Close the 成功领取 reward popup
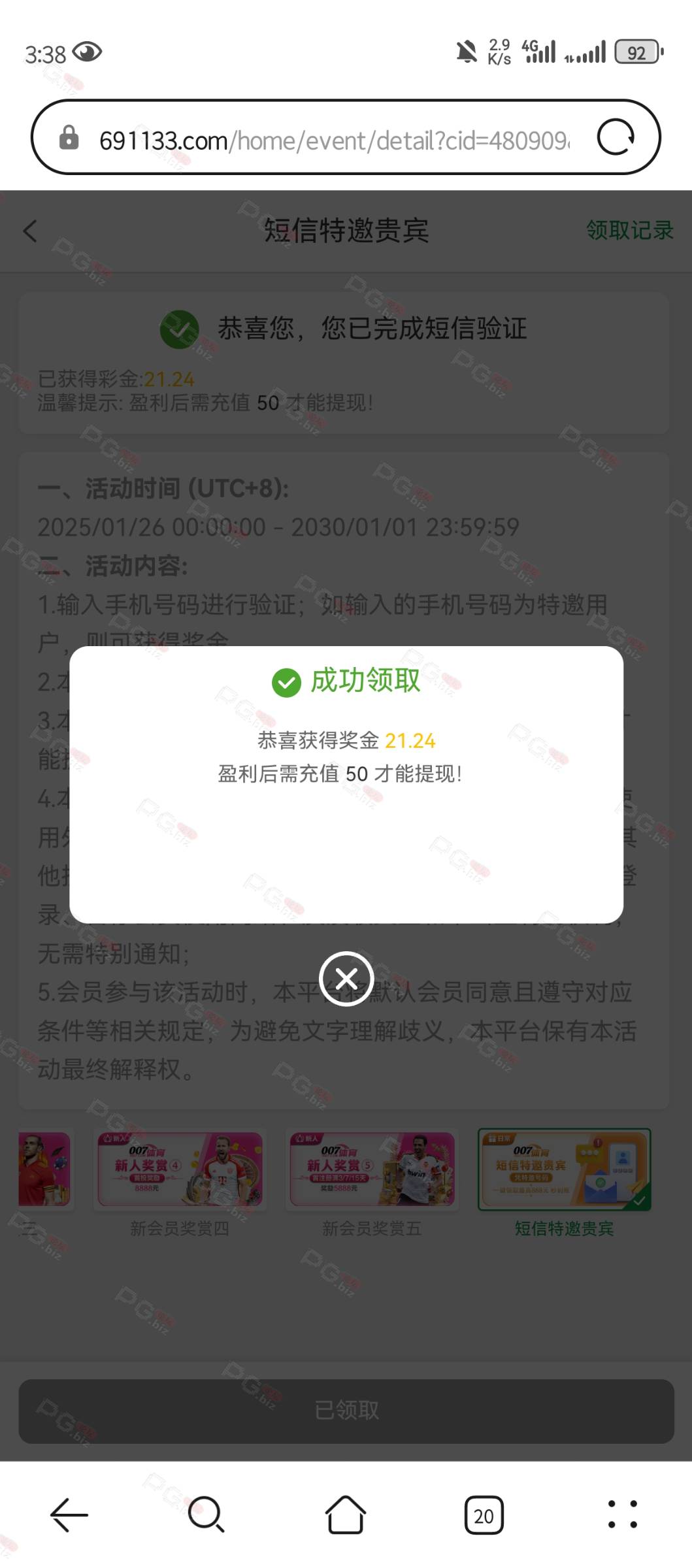The image size is (692, 1568). [346, 978]
